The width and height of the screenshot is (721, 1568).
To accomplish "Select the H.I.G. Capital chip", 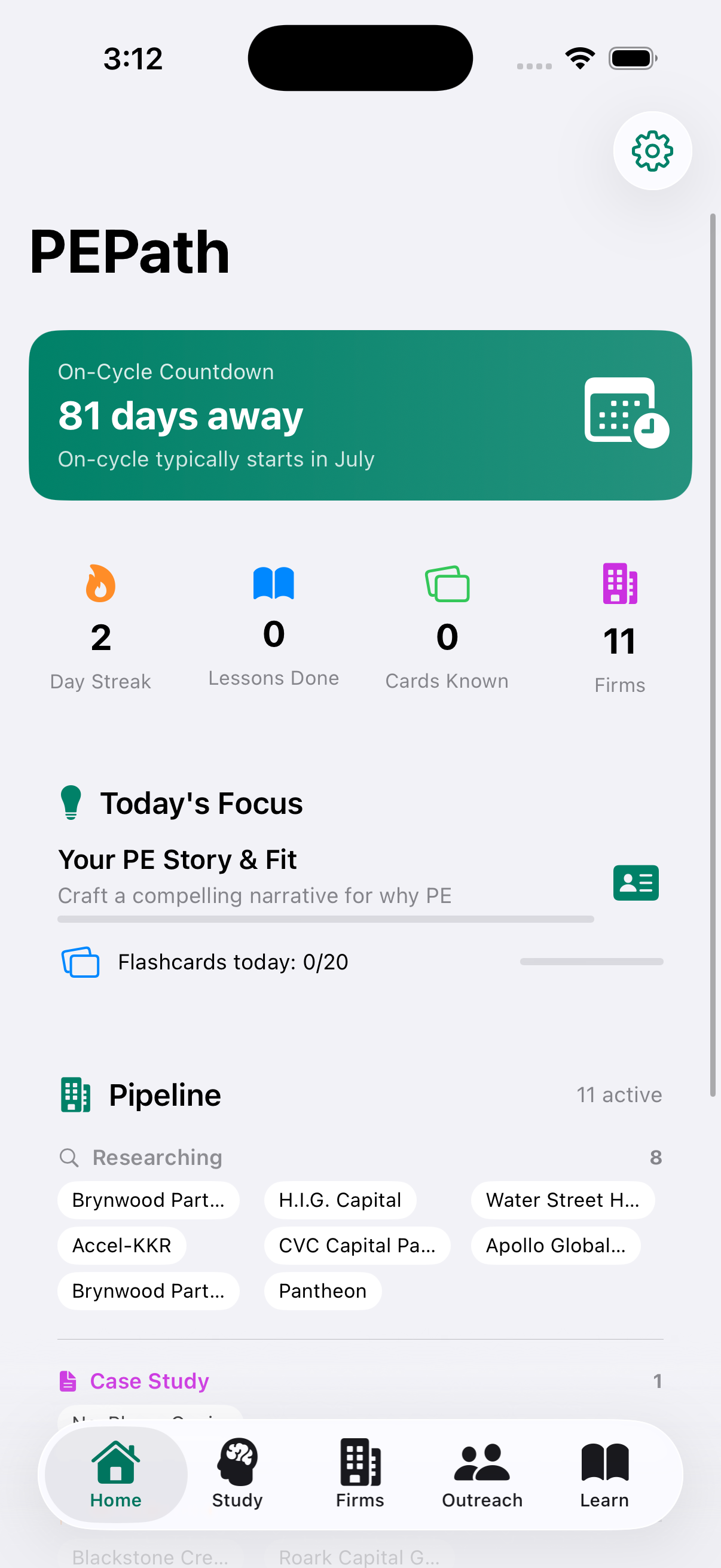I will coord(340,1199).
